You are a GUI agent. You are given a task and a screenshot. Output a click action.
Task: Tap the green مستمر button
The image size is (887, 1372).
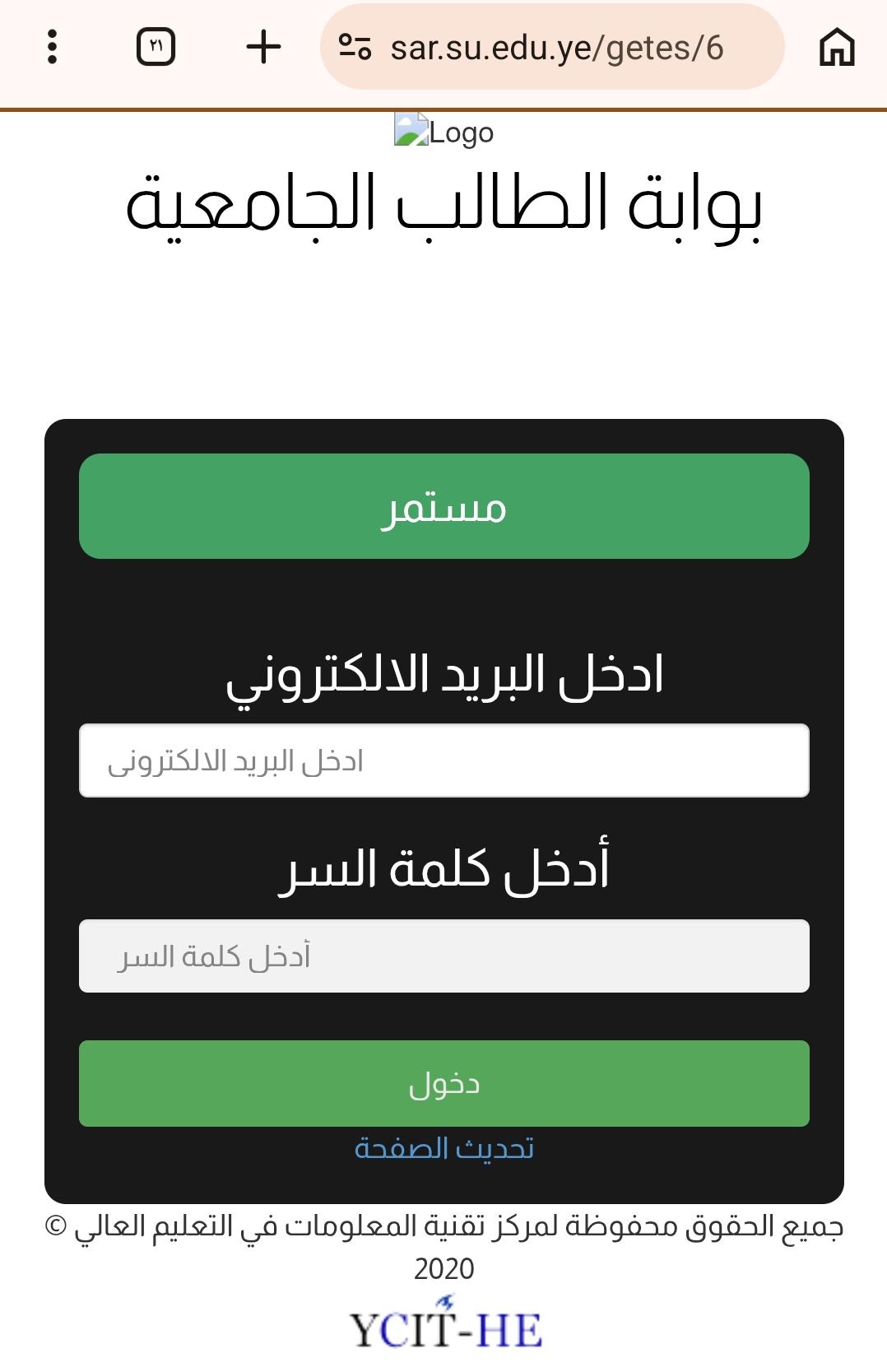pos(443,506)
